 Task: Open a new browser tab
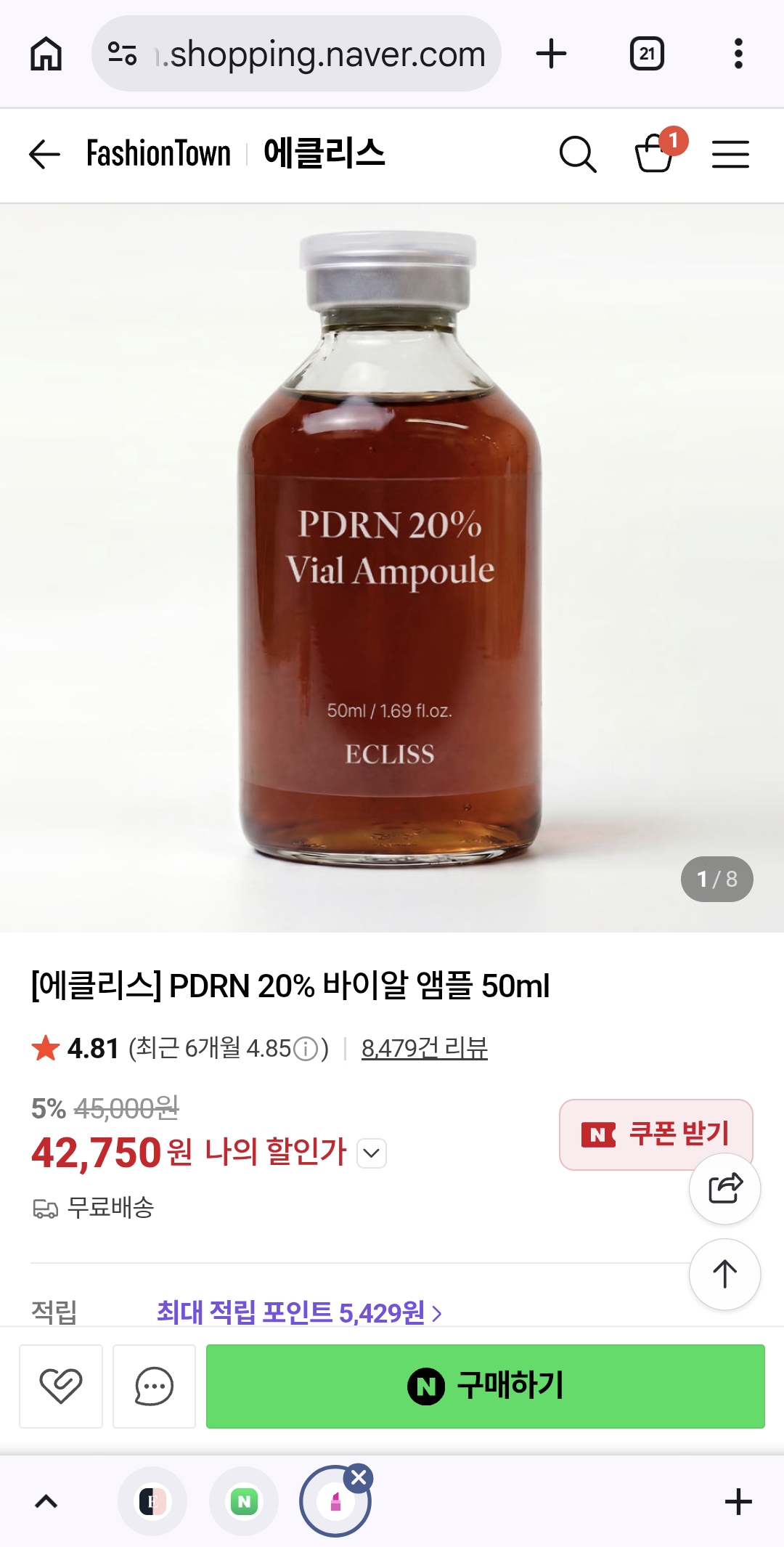tap(551, 54)
